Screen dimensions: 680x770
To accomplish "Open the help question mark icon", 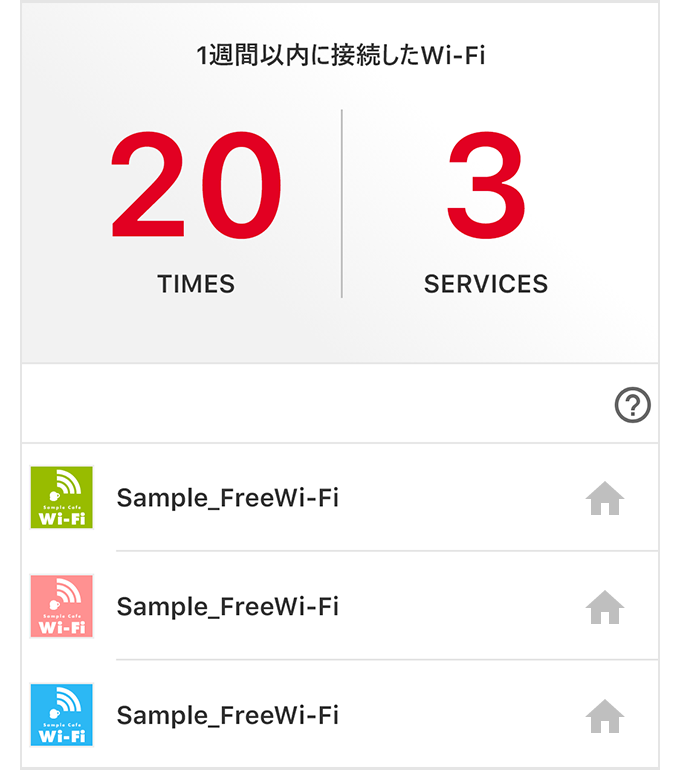I will pyautogui.click(x=632, y=405).
